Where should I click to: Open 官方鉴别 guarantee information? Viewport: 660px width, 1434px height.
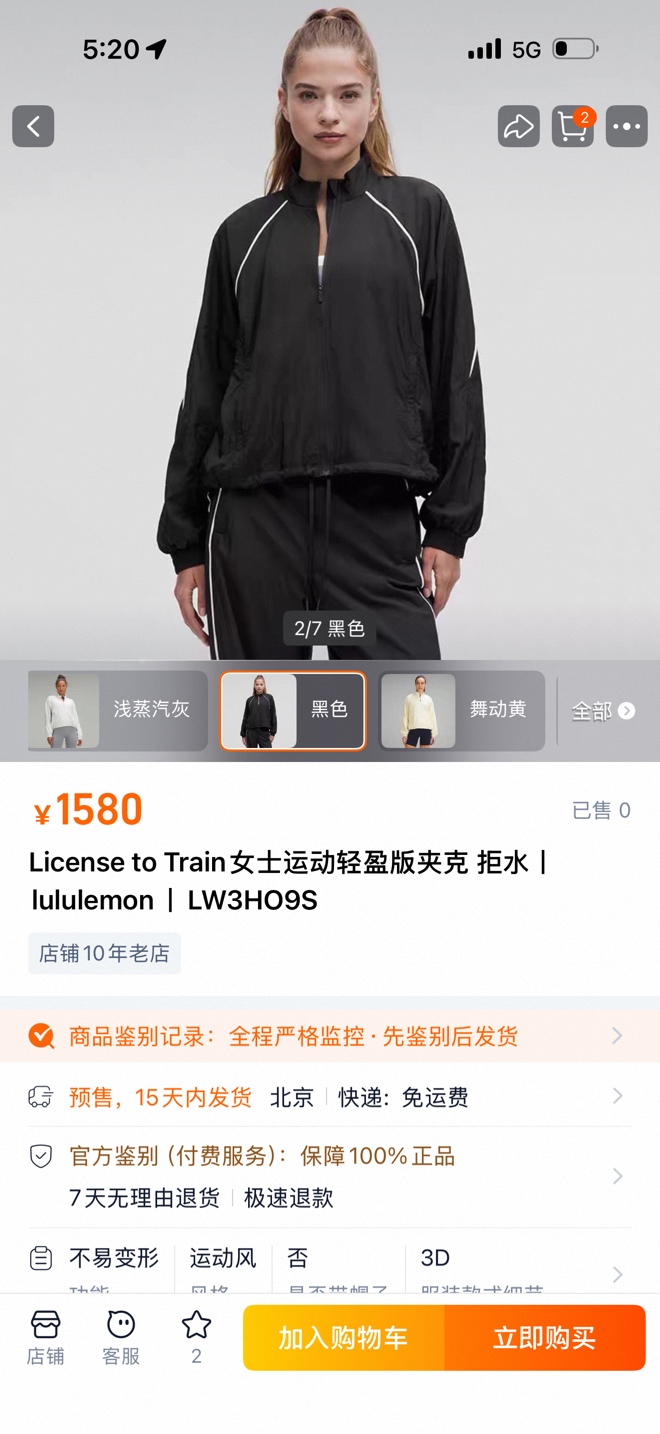point(330,1176)
